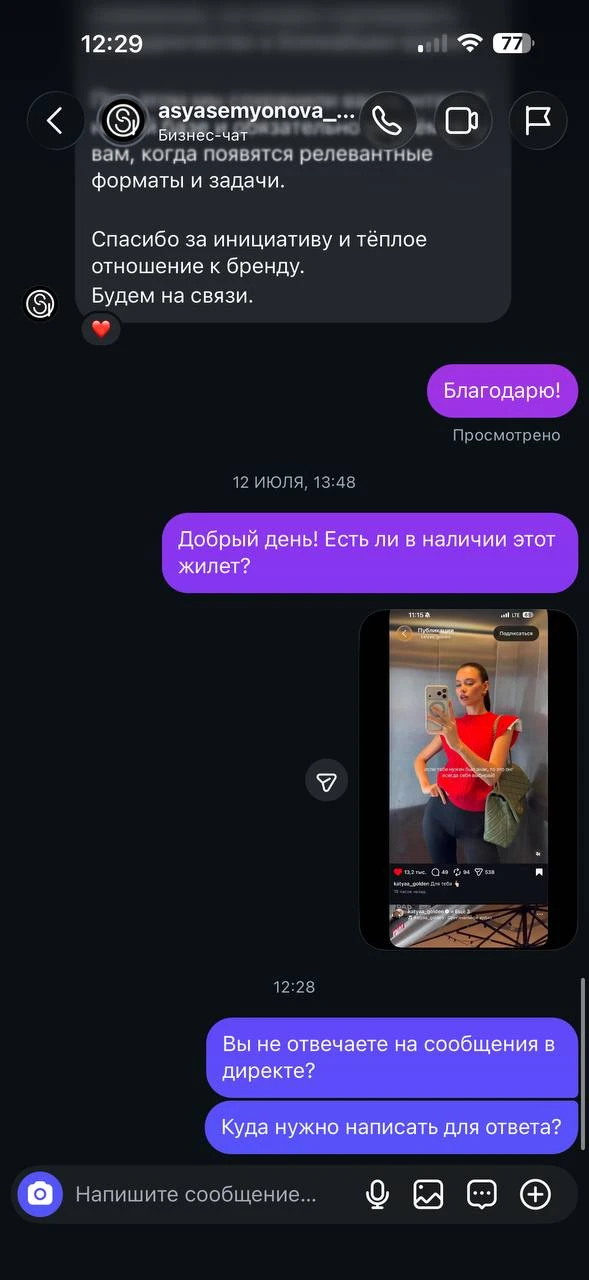Attach a photo from the gallery
The width and height of the screenshot is (589, 1280).
click(x=428, y=1194)
